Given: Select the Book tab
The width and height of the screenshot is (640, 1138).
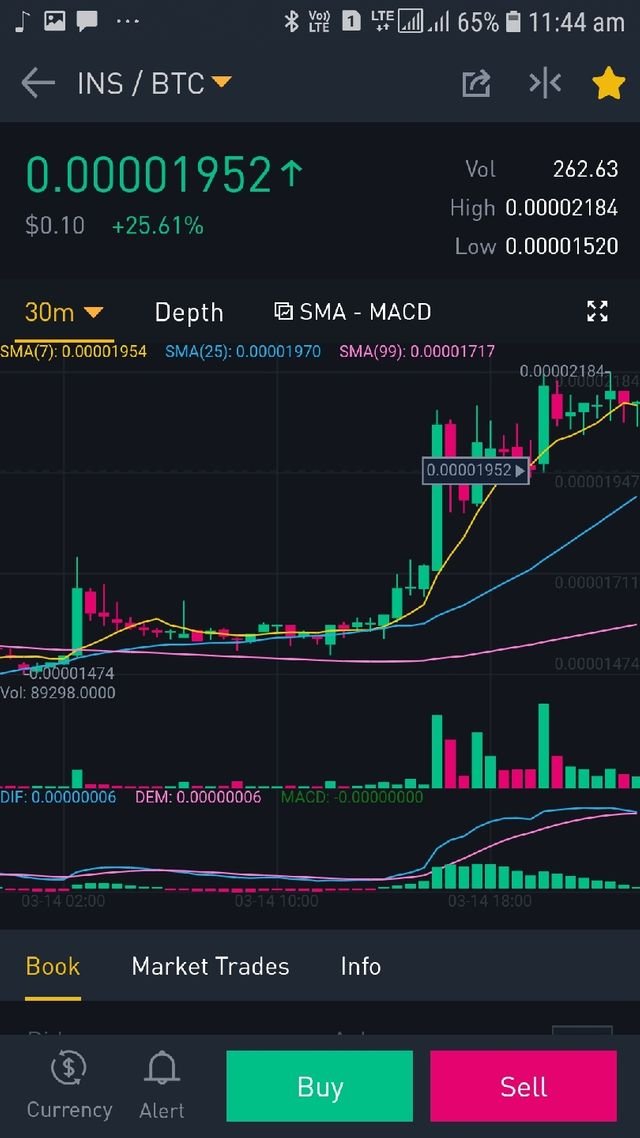Looking at the screenshot, I should point(53,966).
